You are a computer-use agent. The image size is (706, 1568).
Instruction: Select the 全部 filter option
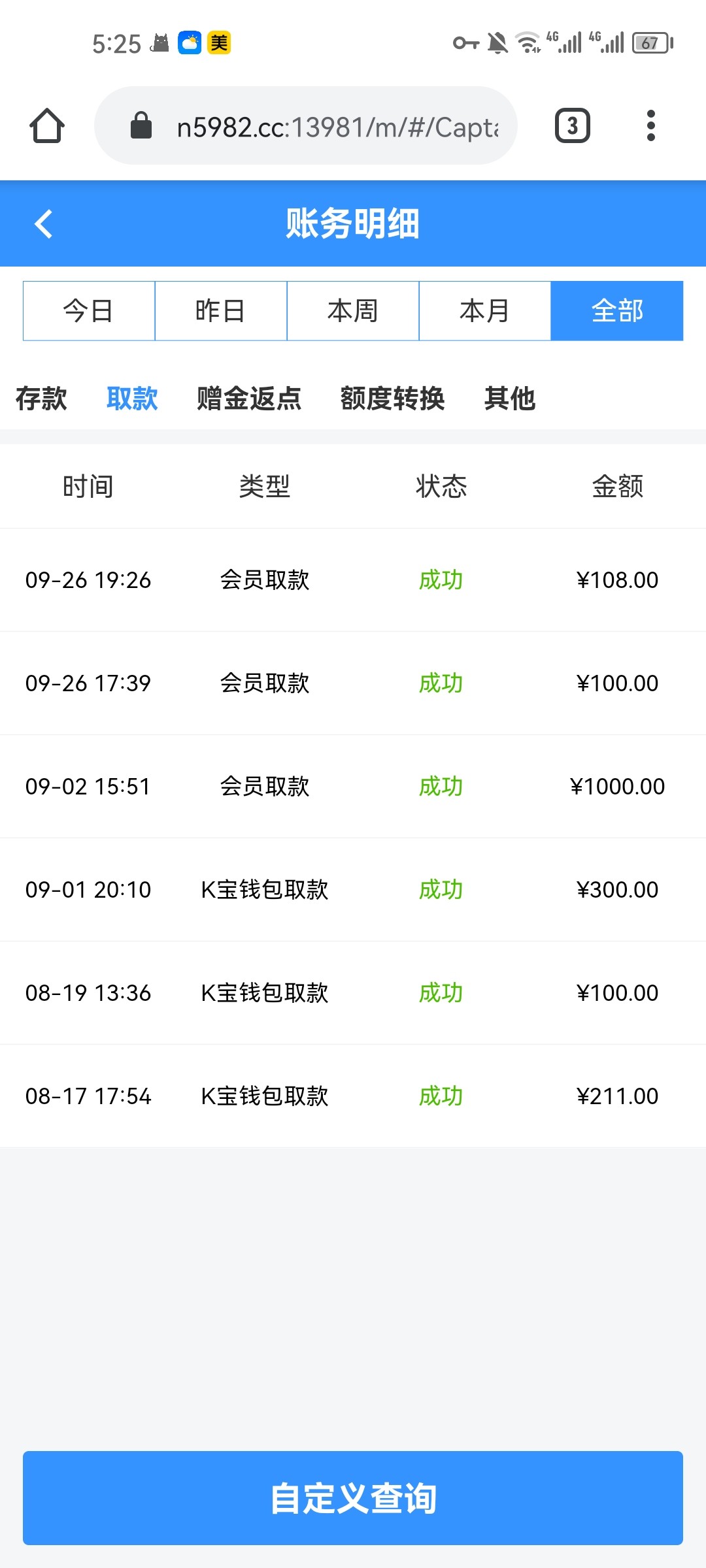617,311
